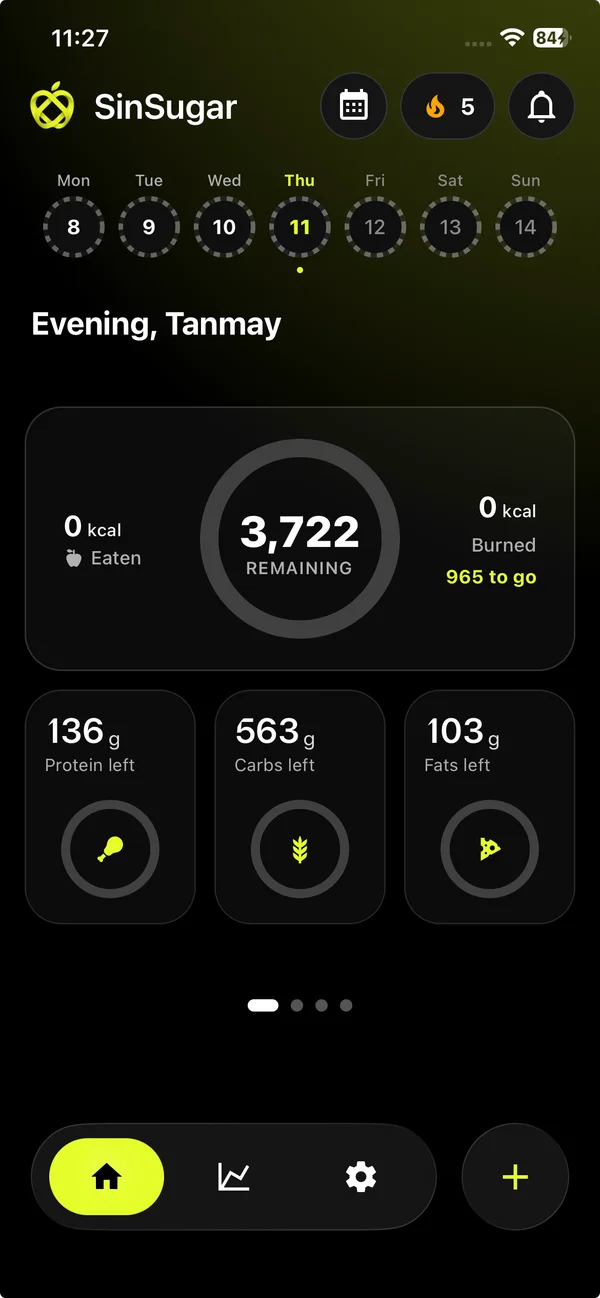This screenshot has height=1298, width=600.
Task: Open the calories remaining card
Action: tap(300, 539)
